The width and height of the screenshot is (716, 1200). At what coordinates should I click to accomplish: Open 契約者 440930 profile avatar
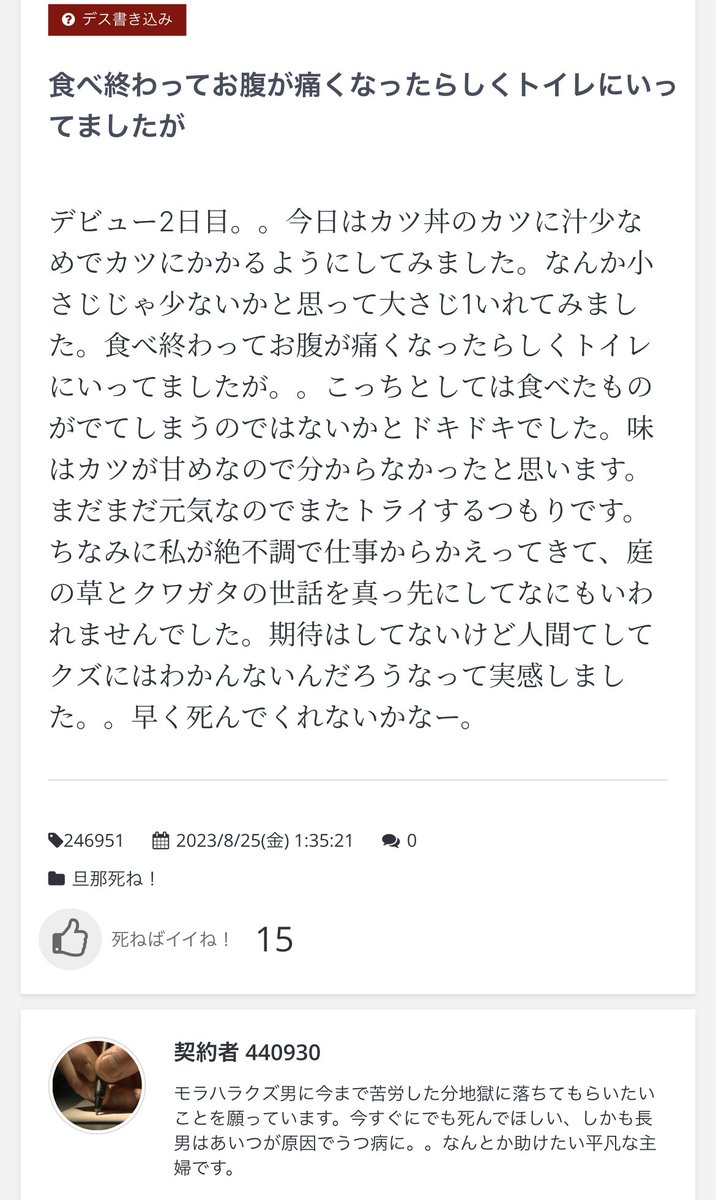coord(97,1085)
